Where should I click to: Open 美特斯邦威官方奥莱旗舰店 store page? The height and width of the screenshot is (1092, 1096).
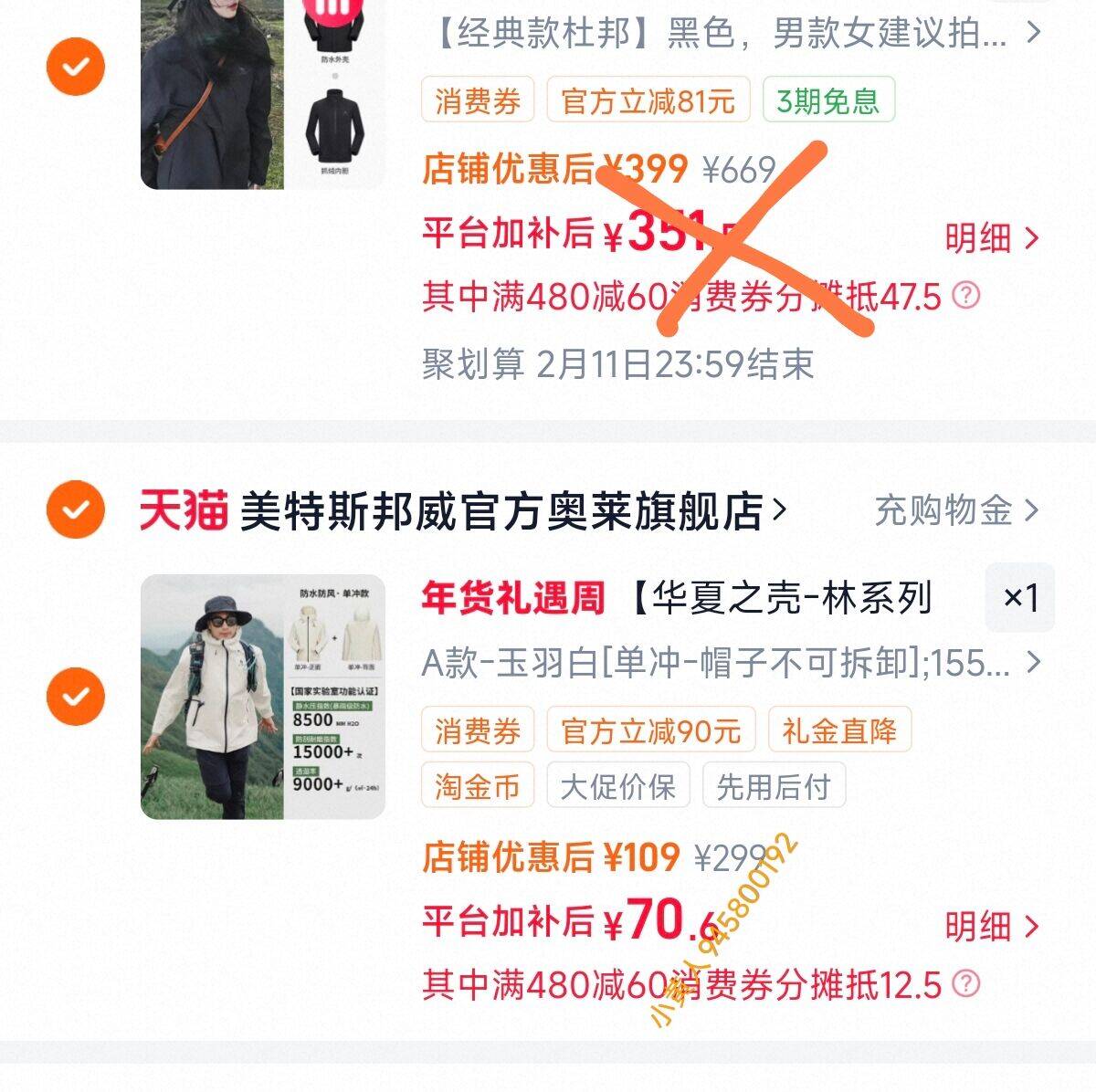(x=511, y=510)
